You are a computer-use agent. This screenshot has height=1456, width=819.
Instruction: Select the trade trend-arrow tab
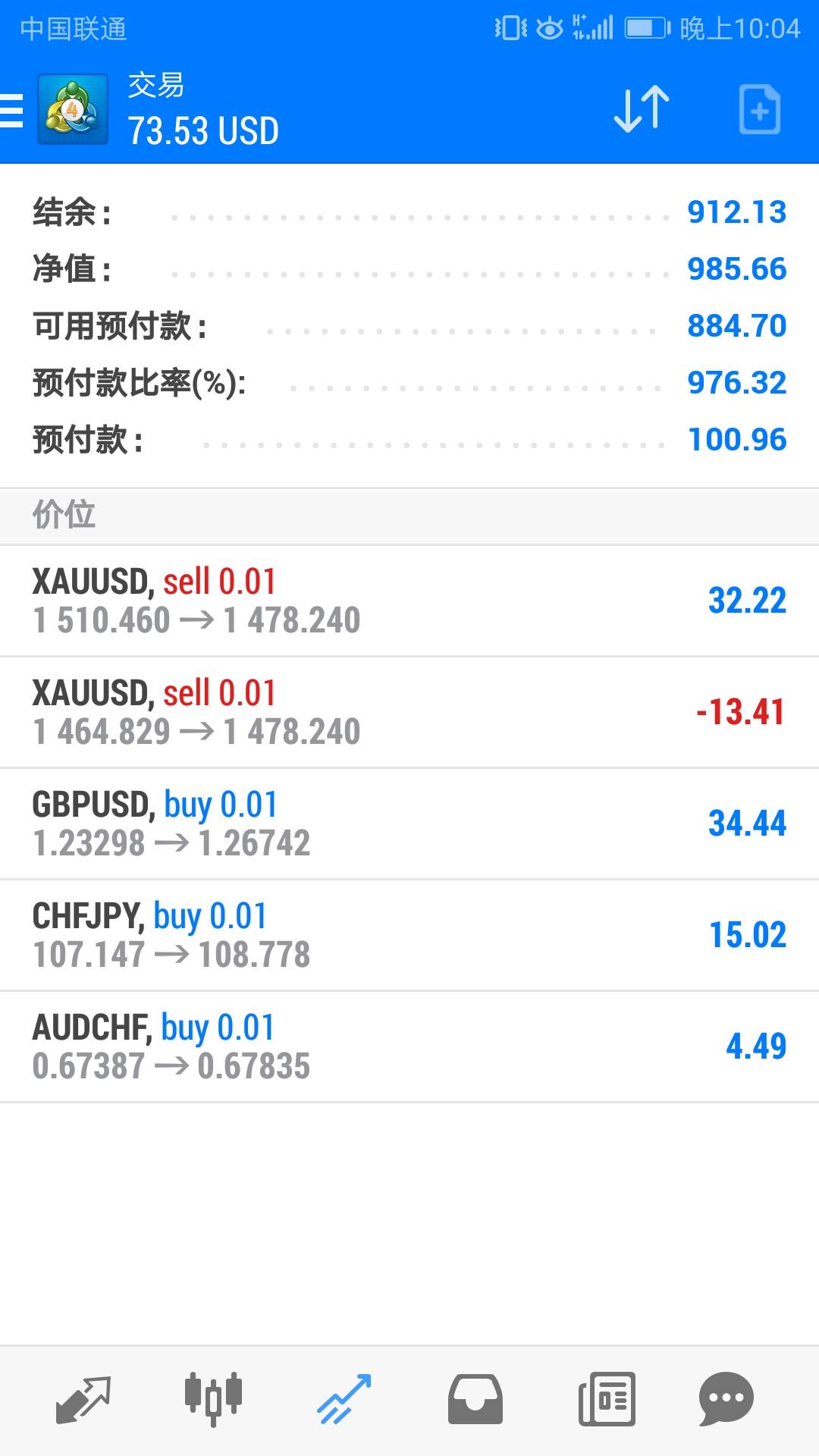(x=344, y=1399)
